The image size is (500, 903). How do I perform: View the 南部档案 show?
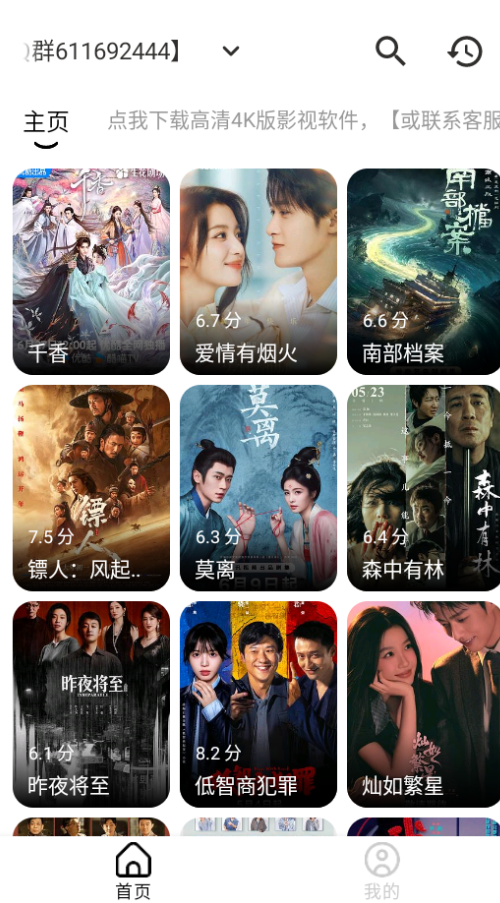(x=423, y=271)
